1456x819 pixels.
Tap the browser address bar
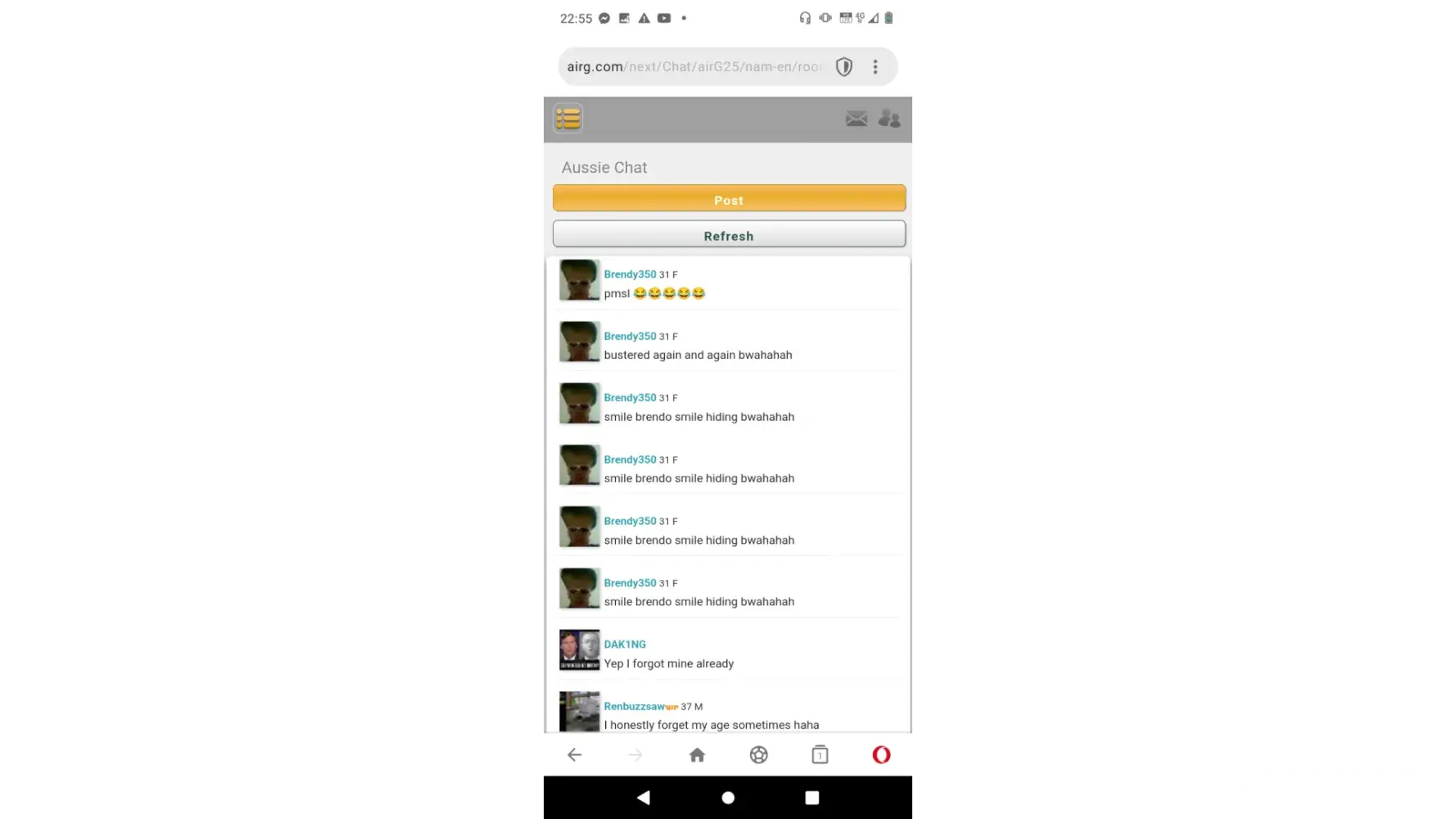pos(694,66)
